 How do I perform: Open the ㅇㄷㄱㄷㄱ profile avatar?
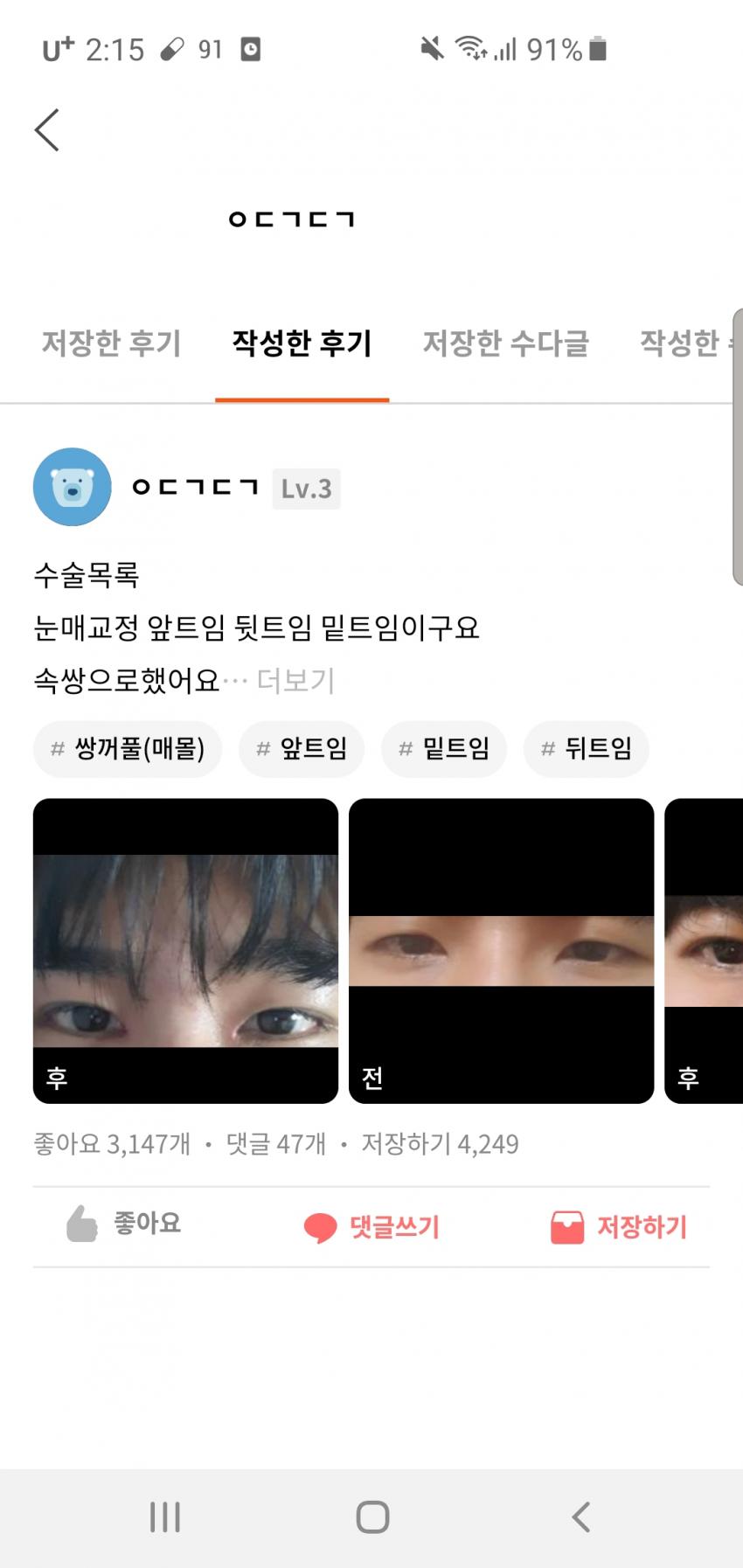72,487
